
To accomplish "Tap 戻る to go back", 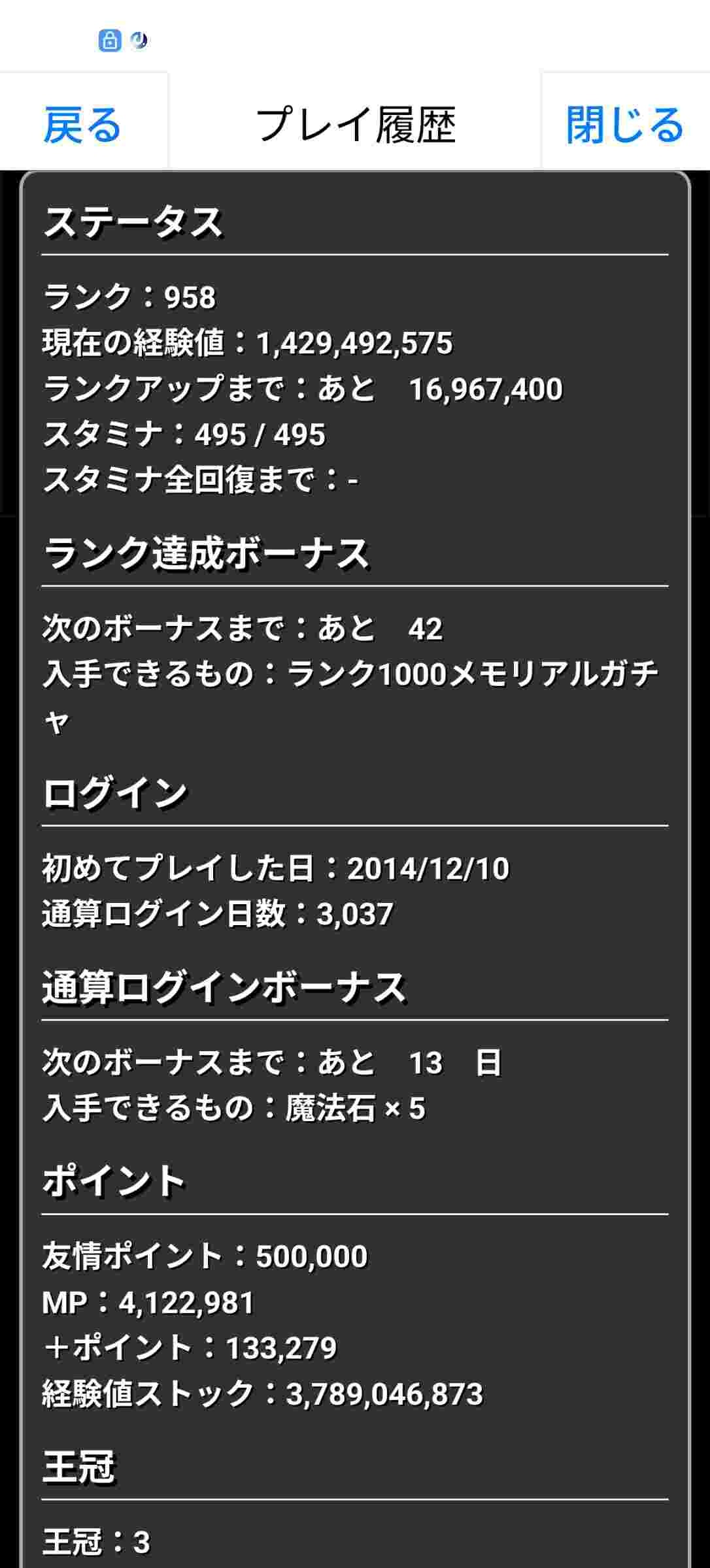I will click(83, 124).
